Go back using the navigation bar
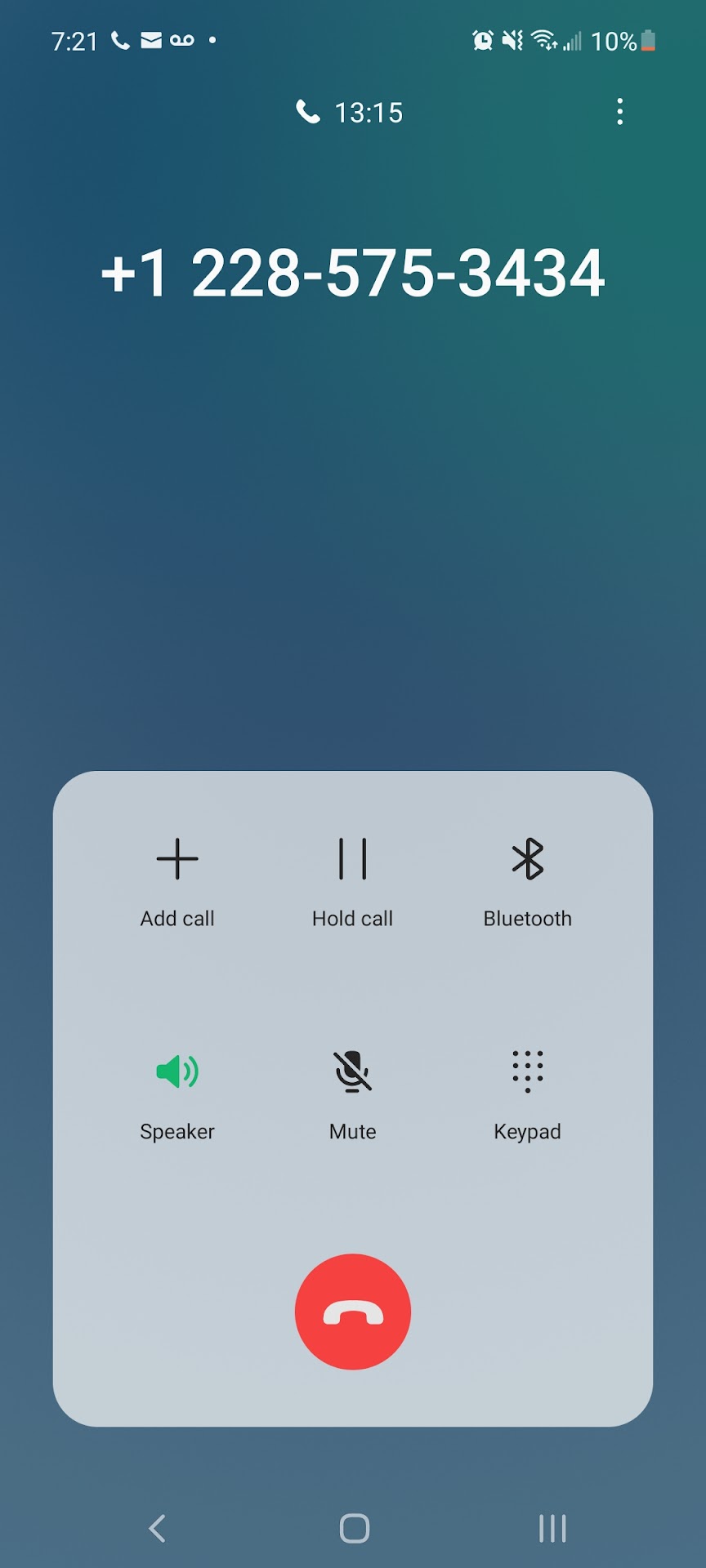 pos(158,1528)
